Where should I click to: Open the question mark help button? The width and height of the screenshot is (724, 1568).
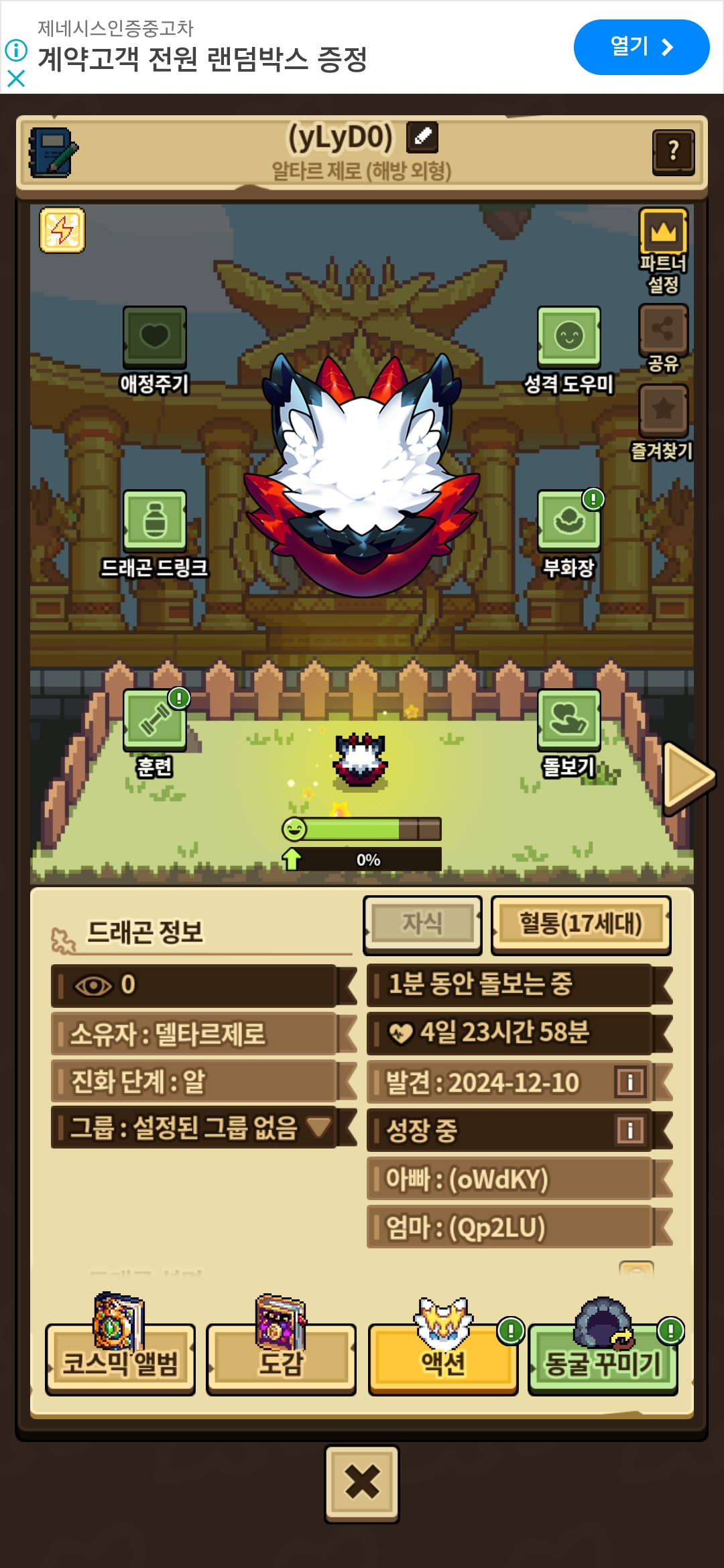673,152
